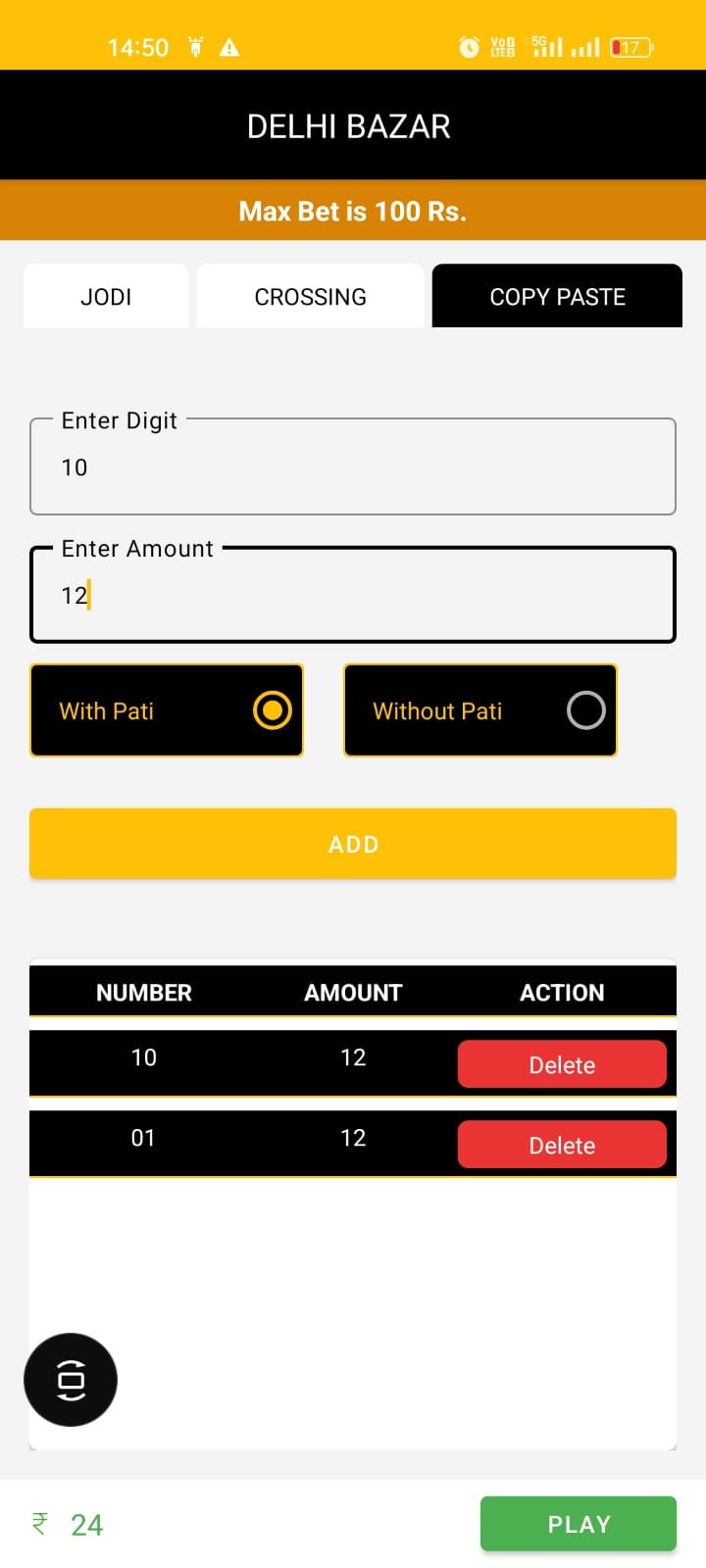Select the Without Pati radio button
The image size is (706, 1568).
(585, 710)
